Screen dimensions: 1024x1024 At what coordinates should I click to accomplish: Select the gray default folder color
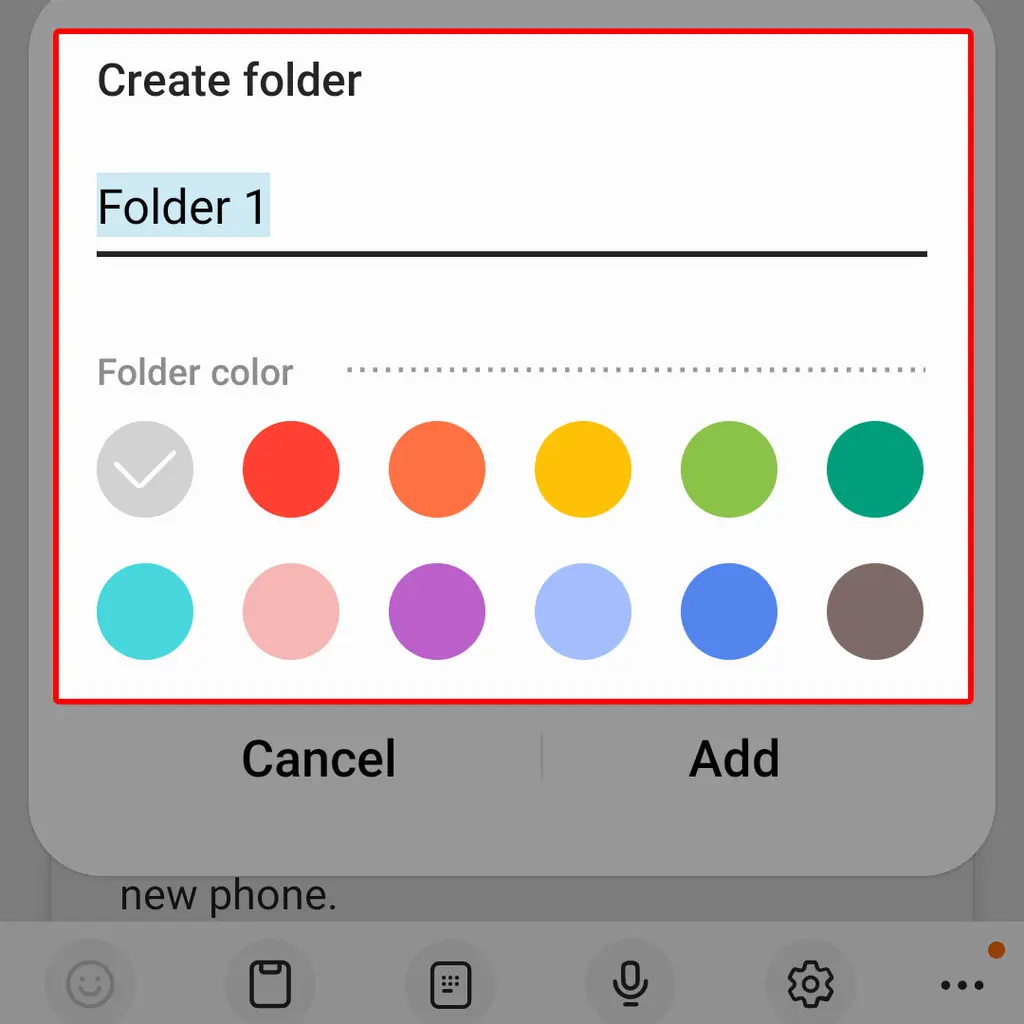click(145, 469)
